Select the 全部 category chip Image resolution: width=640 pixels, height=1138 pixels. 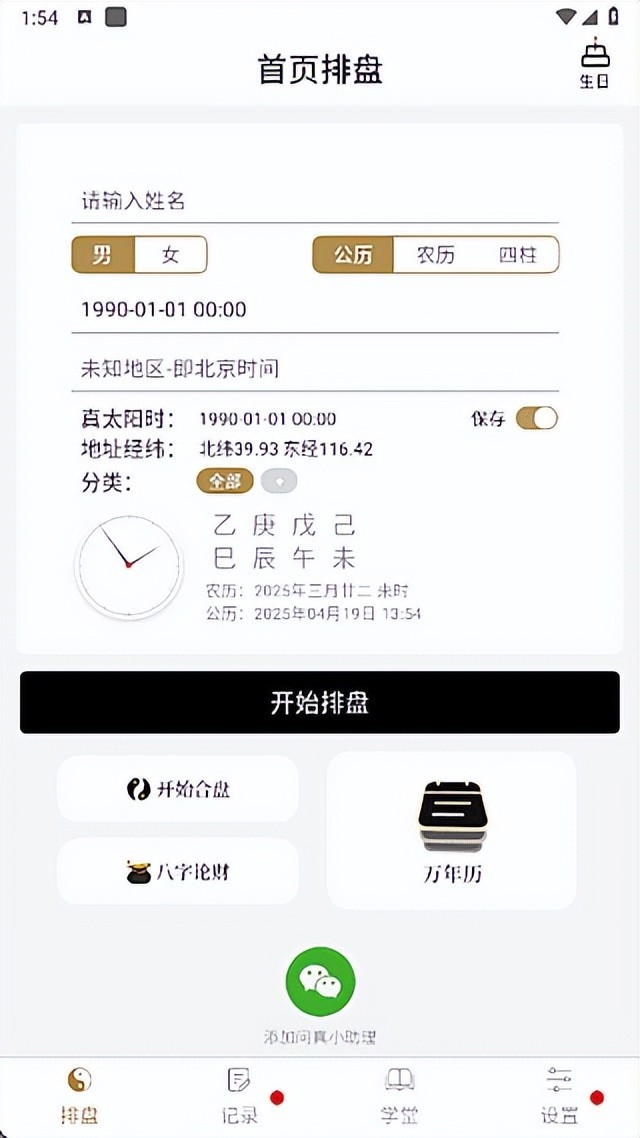[x=225, y=481]
